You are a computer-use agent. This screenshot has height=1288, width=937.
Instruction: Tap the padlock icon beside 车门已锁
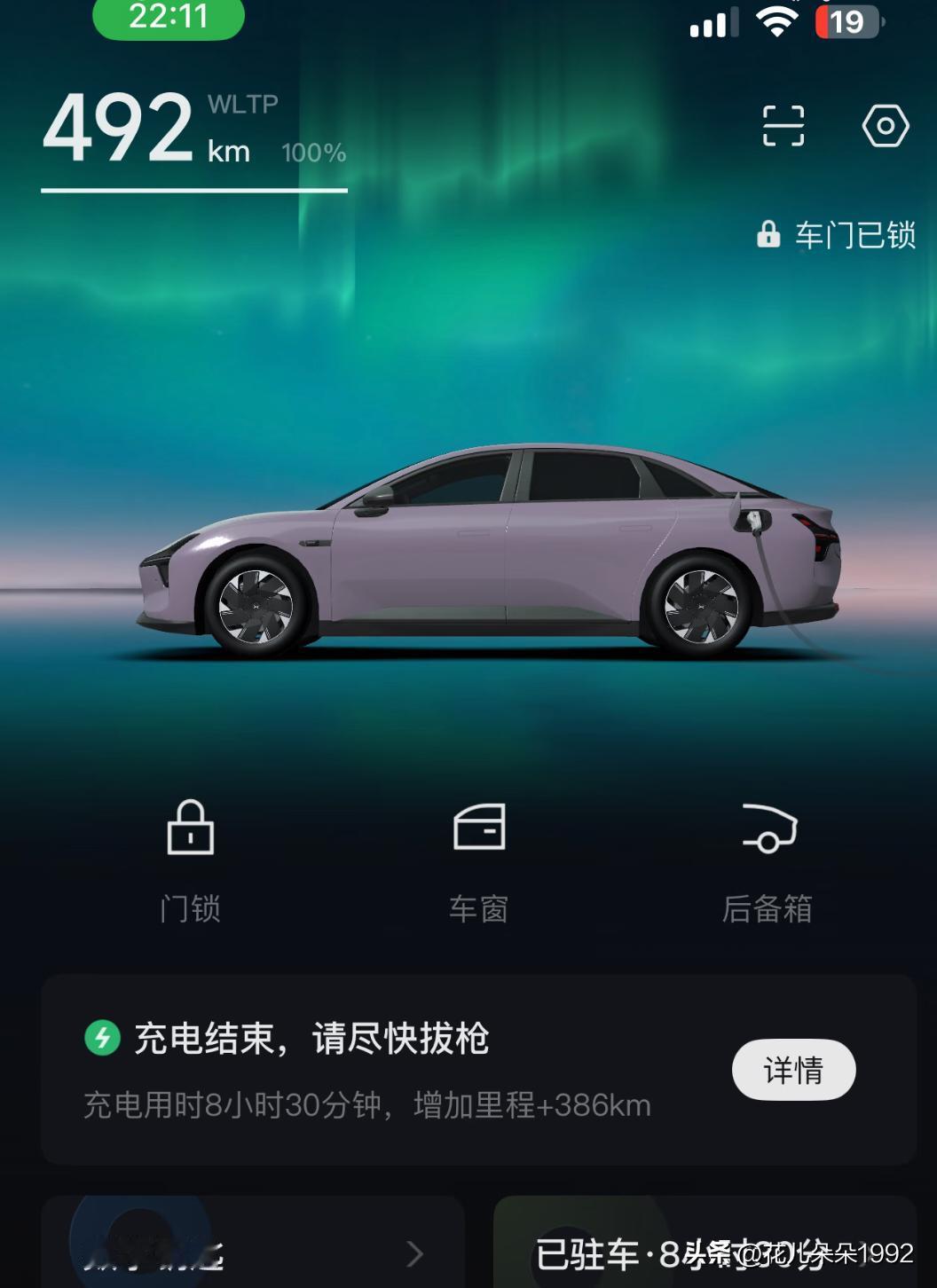tap(768, 233)
